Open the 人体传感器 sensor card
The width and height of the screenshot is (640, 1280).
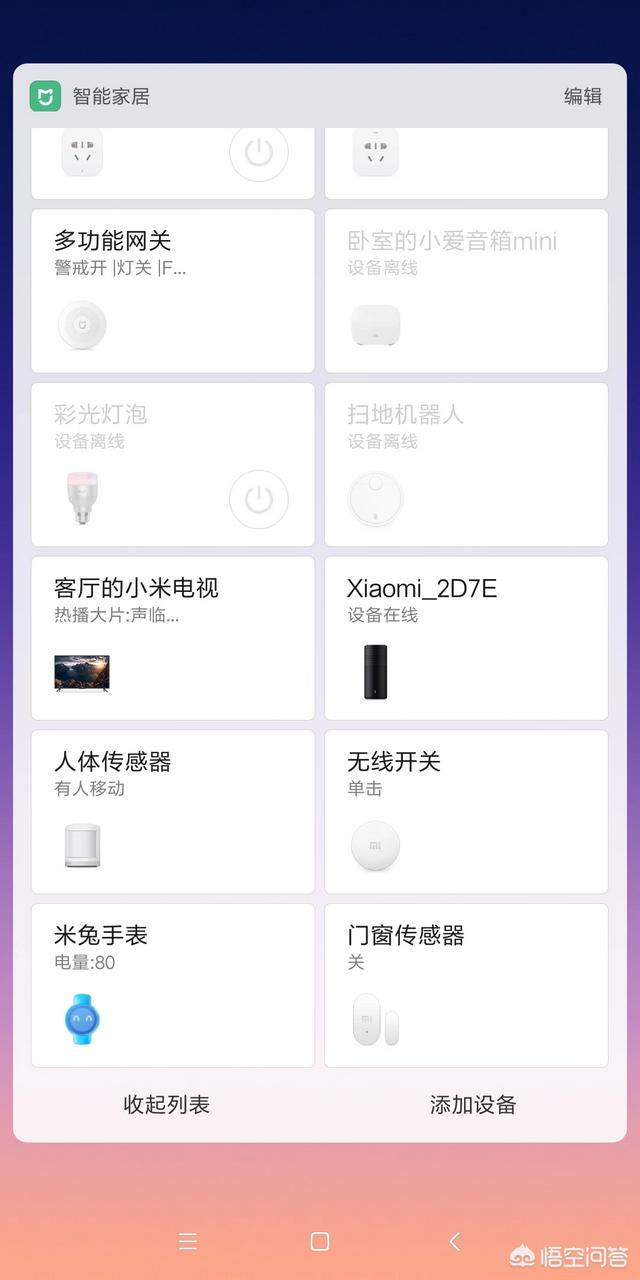[x=172, y=811]
